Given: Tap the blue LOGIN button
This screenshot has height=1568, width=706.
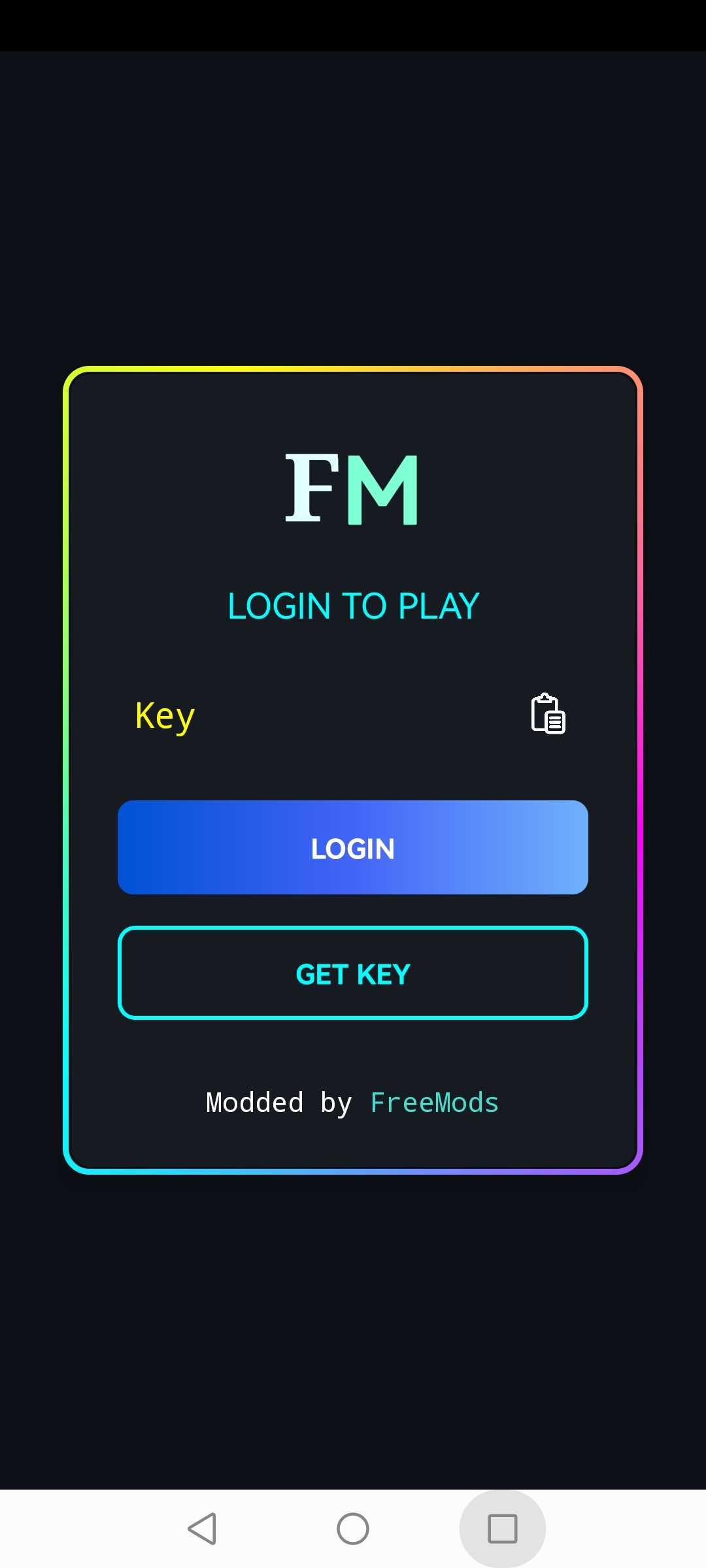Looking at the screenshot, I should click(x=353, y=847).
